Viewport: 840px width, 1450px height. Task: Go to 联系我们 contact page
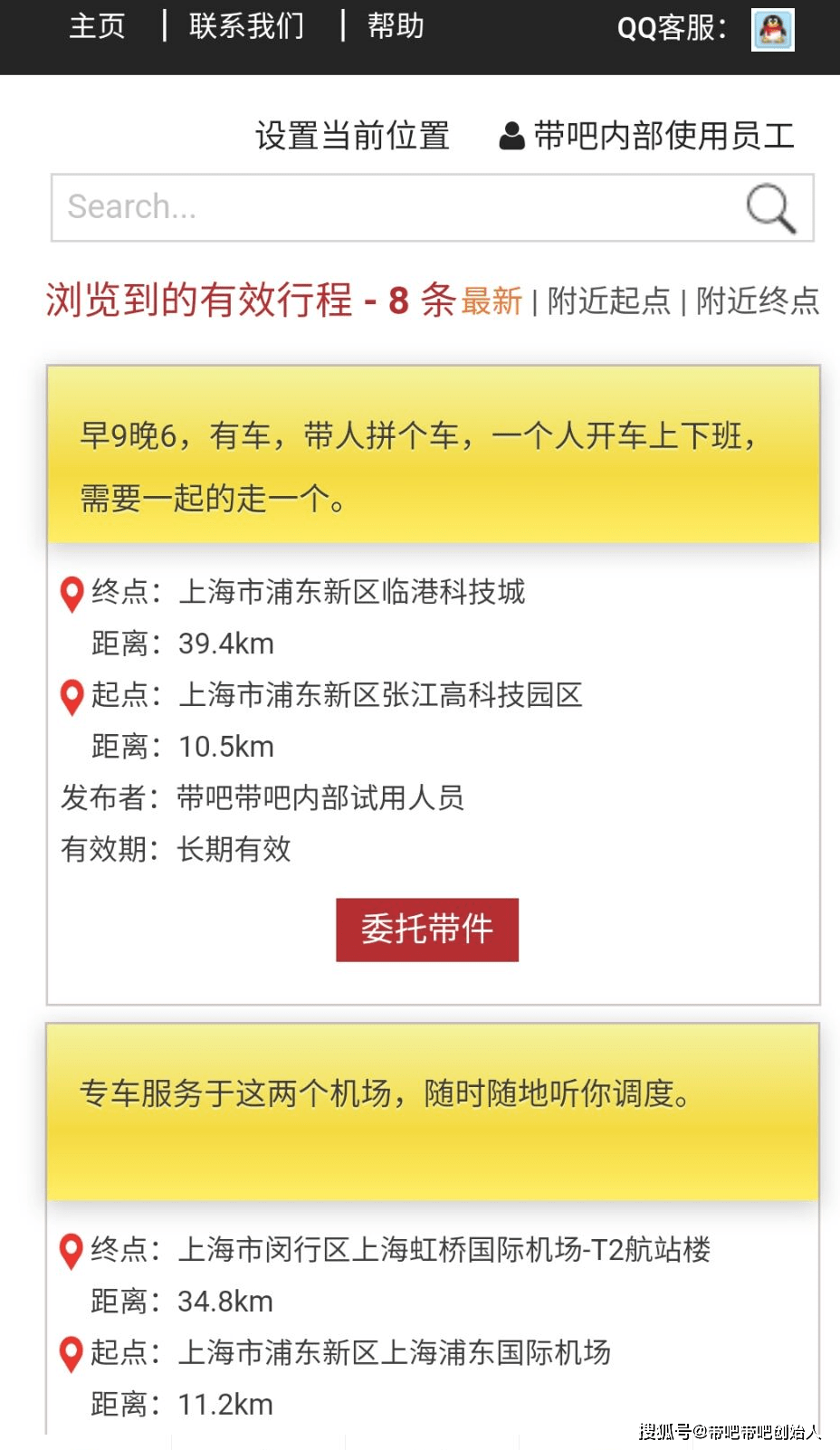click(x=246, y=26)
